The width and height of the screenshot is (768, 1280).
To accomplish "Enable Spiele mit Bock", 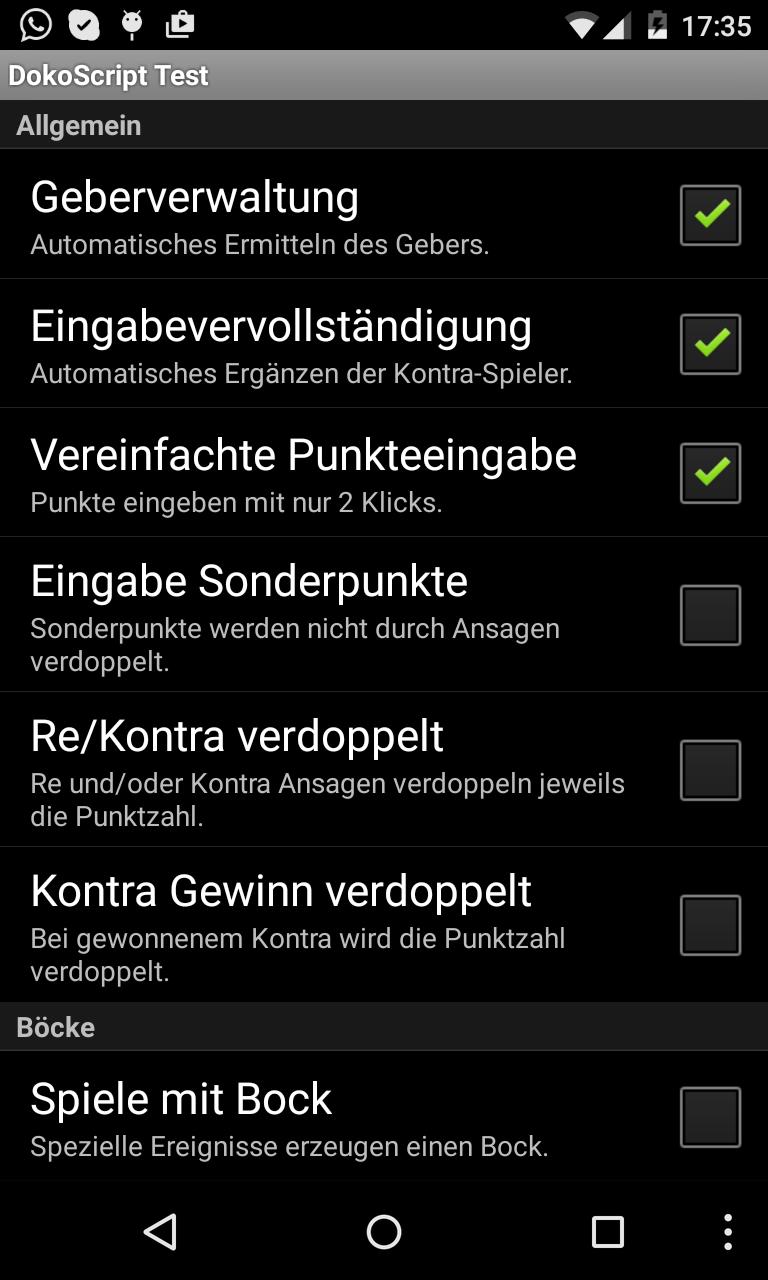I will tap(710, 1114).
